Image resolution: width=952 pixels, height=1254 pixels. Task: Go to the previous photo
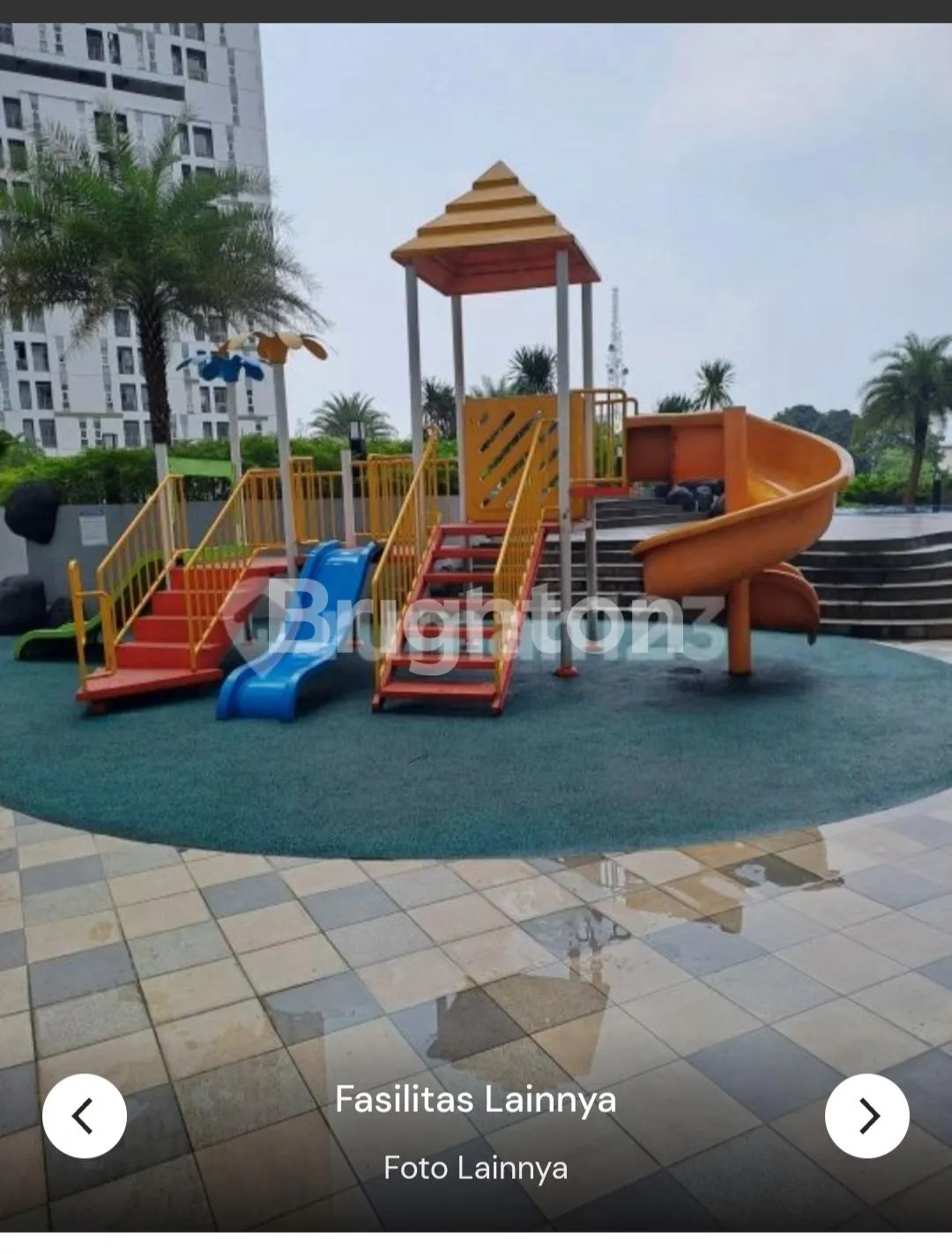point(85,1116)
